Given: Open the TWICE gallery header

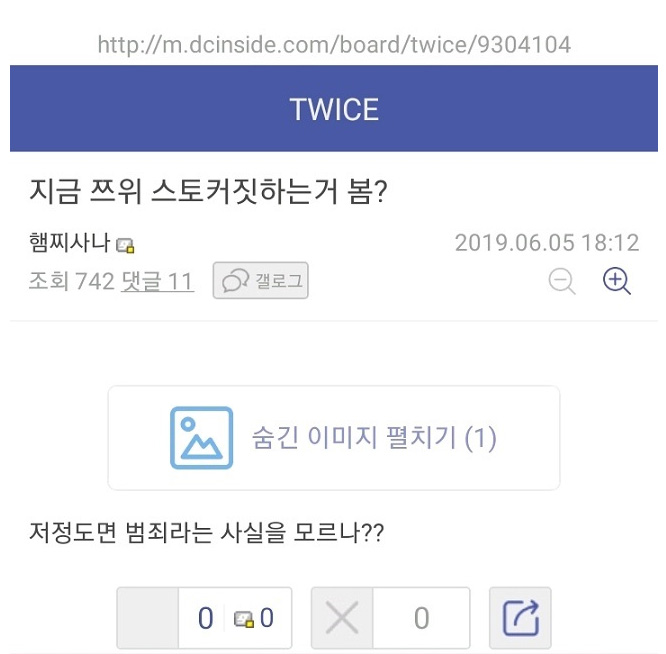Looking at the screenshot, I should (333, 109).
